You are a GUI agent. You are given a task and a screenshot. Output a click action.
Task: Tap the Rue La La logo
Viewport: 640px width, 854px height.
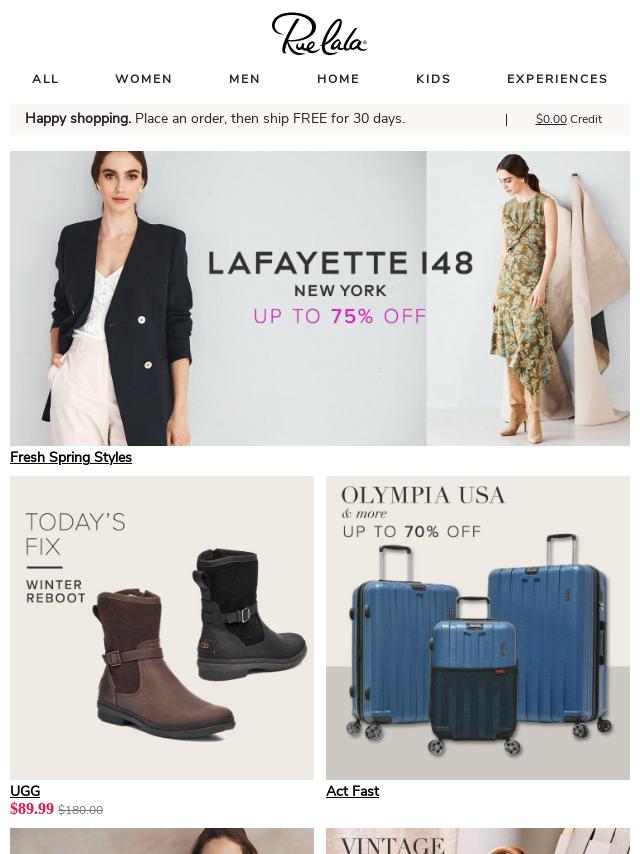click(x=319, y=35)
